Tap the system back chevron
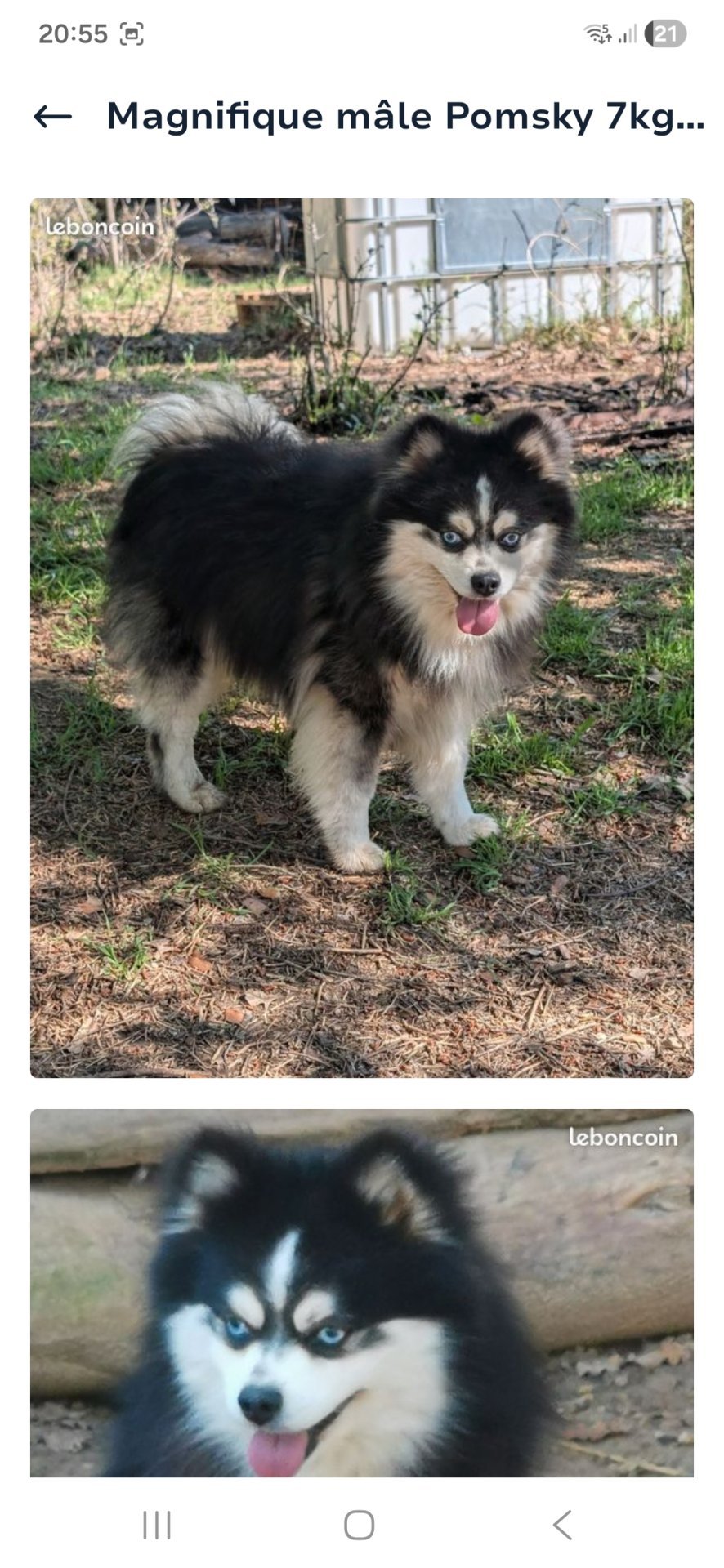This screenshot has height=1568, width=724. click(x=562, y=1524)
